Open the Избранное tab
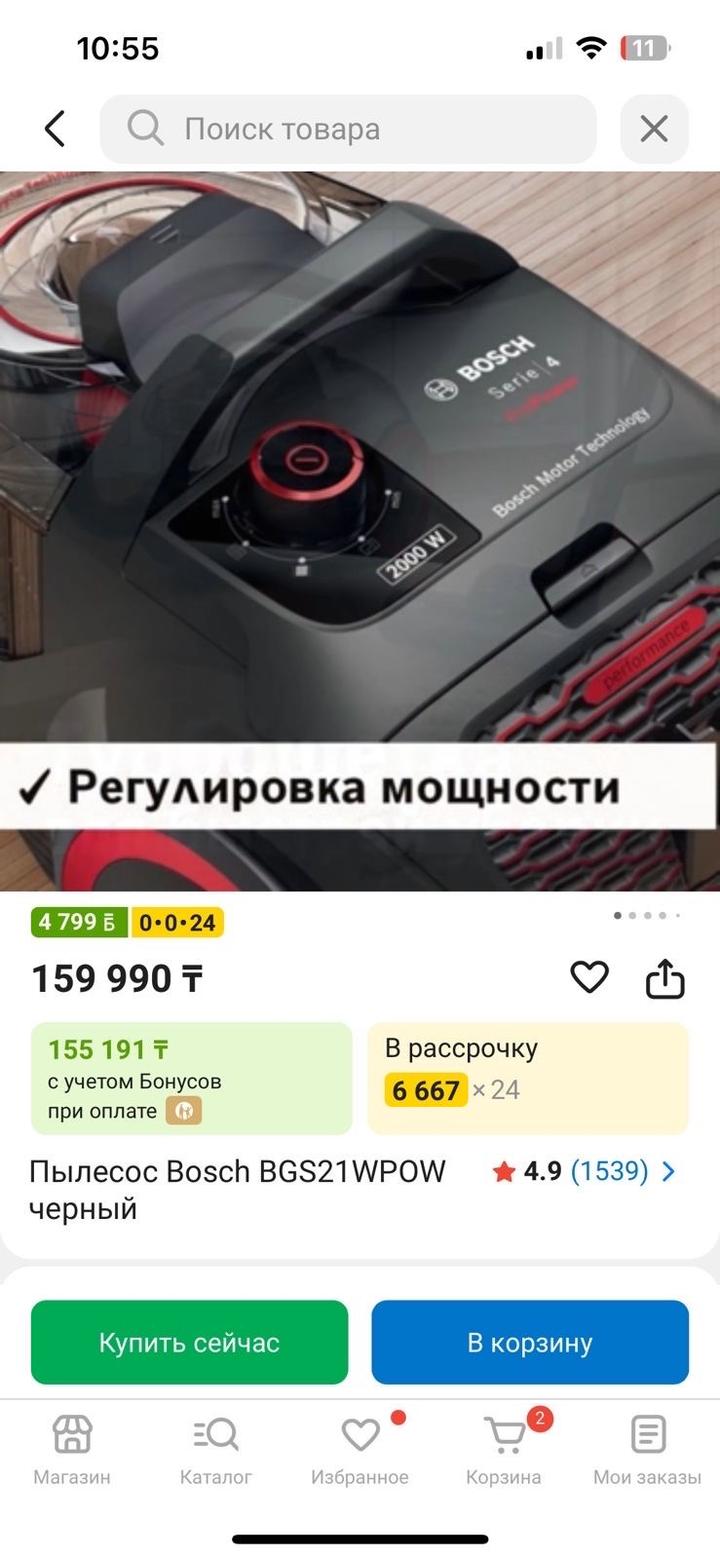720x1559 pixels. pyautogui.click(x=360, y=1450)
